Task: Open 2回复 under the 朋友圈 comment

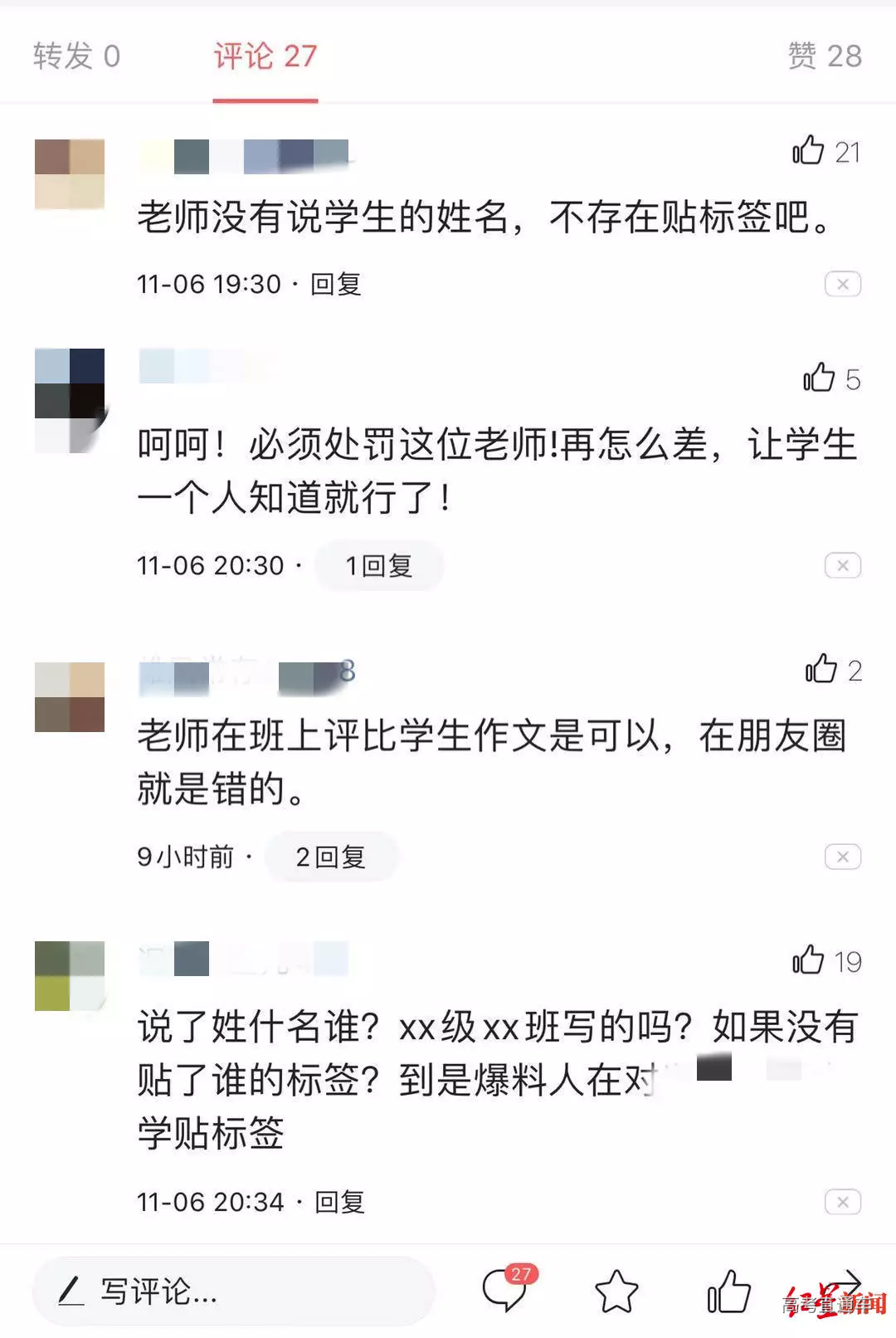Action: click(x=330, y=857)
